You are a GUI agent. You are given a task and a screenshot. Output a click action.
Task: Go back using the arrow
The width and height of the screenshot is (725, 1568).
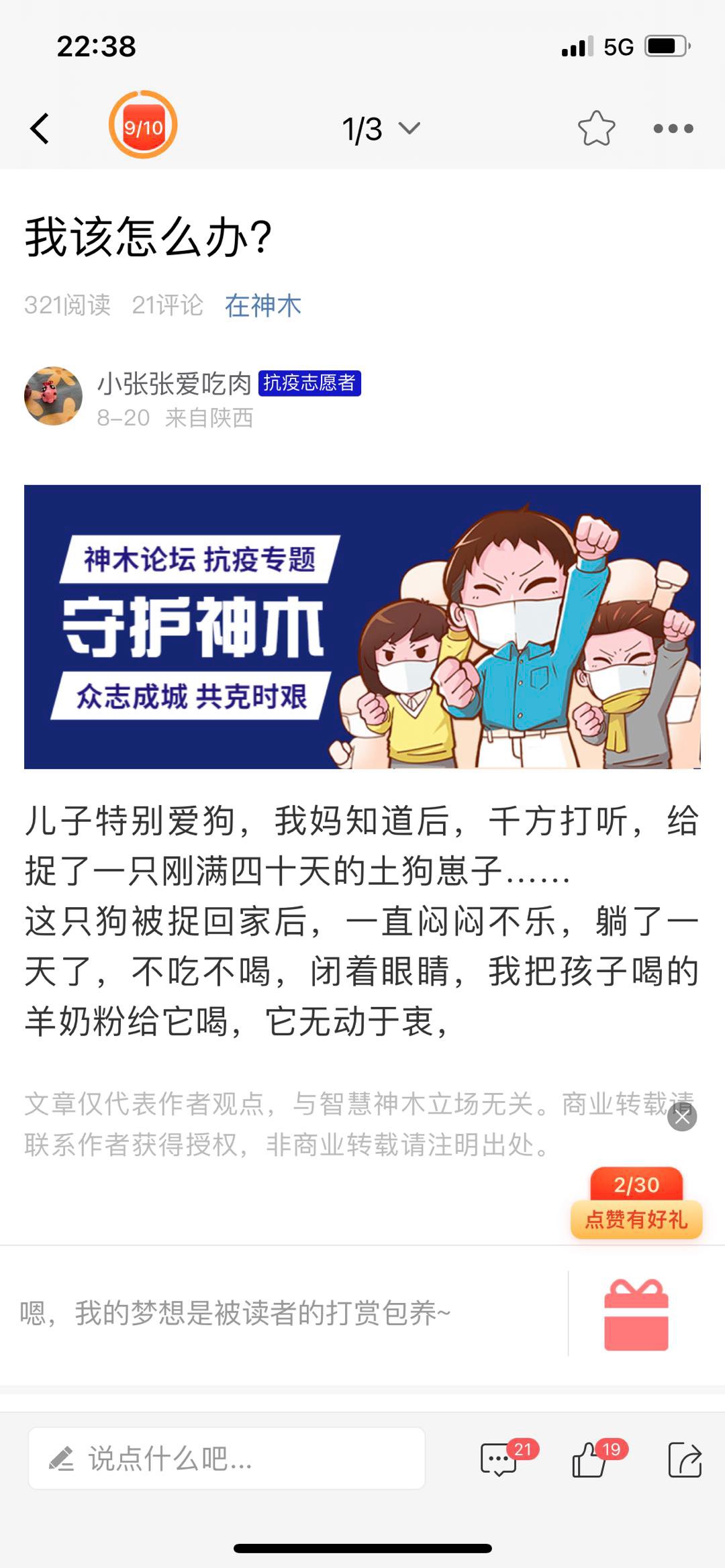pyautogui.click(x=40, y=128)
